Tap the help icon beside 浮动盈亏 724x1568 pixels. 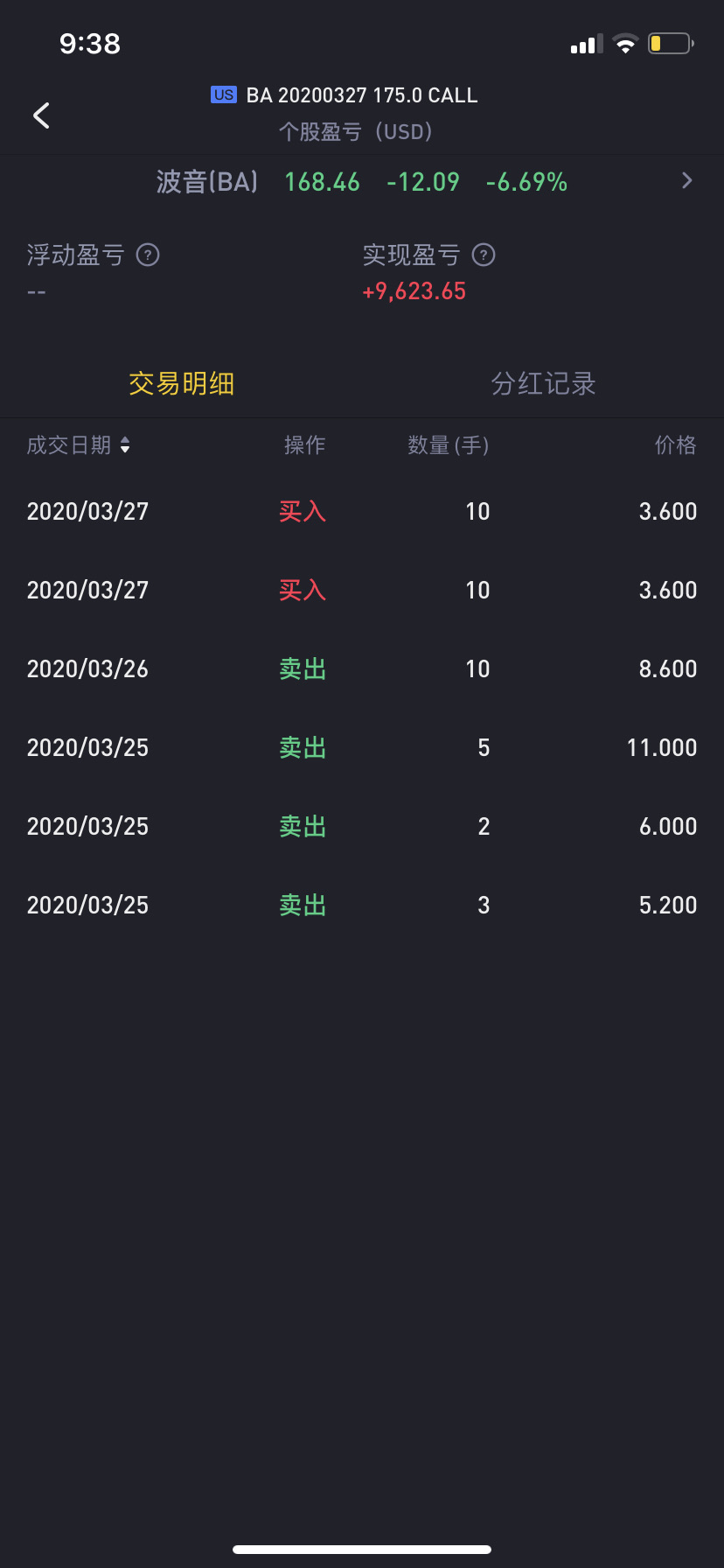coord(148,255)
